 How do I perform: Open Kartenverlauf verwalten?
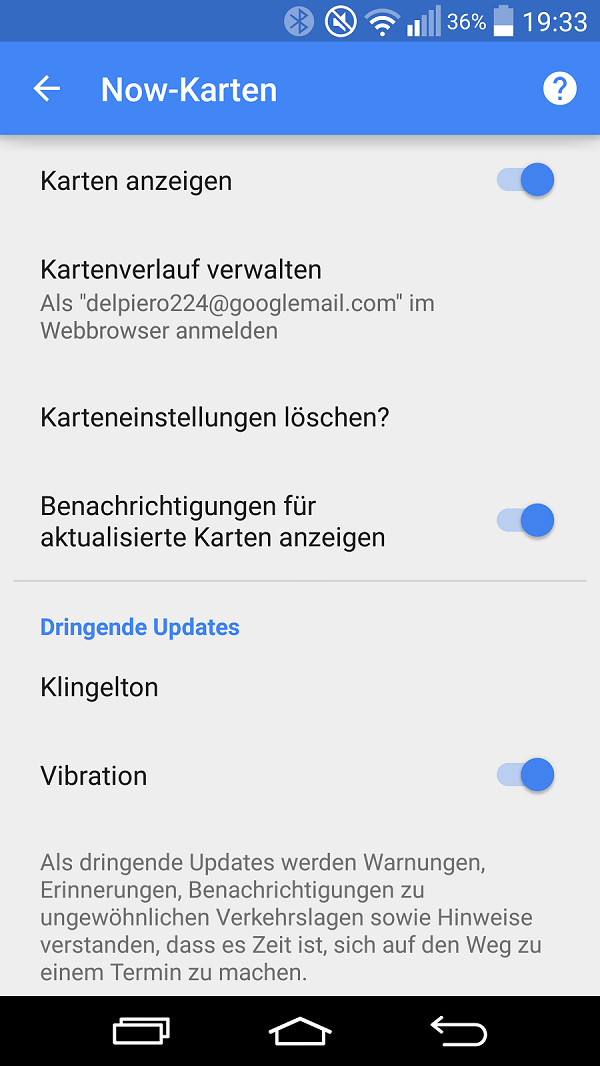tap(300, 299)
